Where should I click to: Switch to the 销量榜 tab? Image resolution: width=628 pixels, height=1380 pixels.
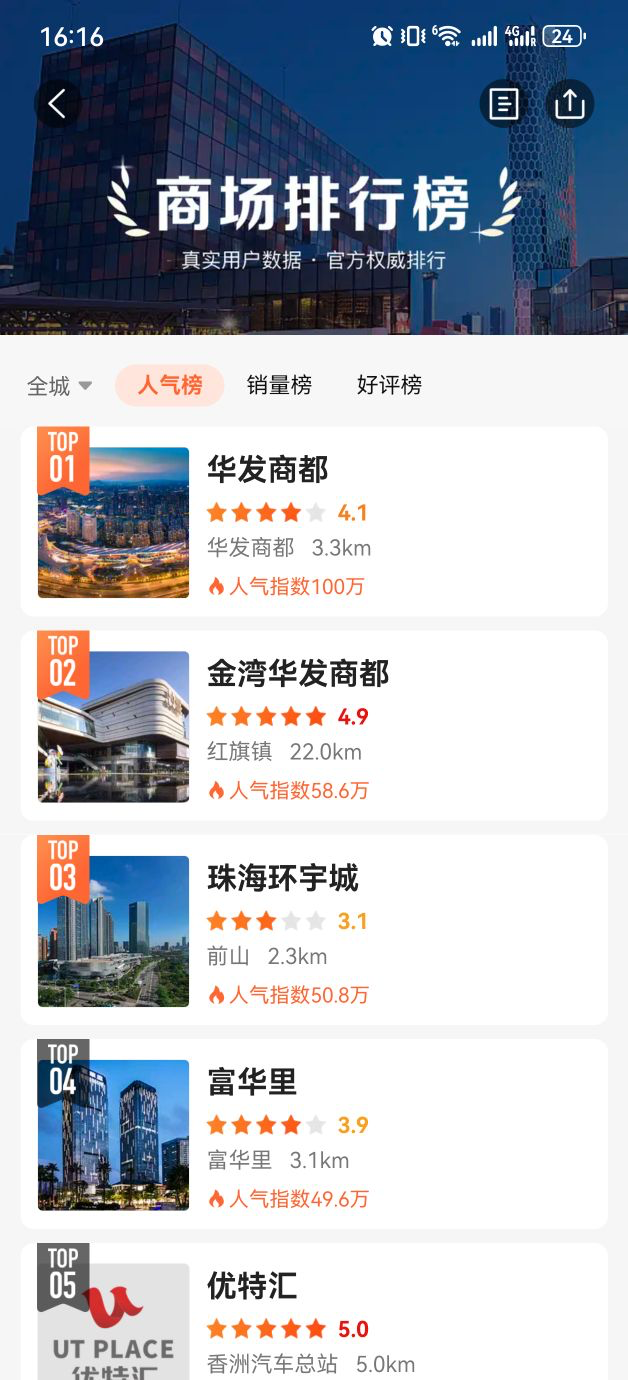click(279, 385)
